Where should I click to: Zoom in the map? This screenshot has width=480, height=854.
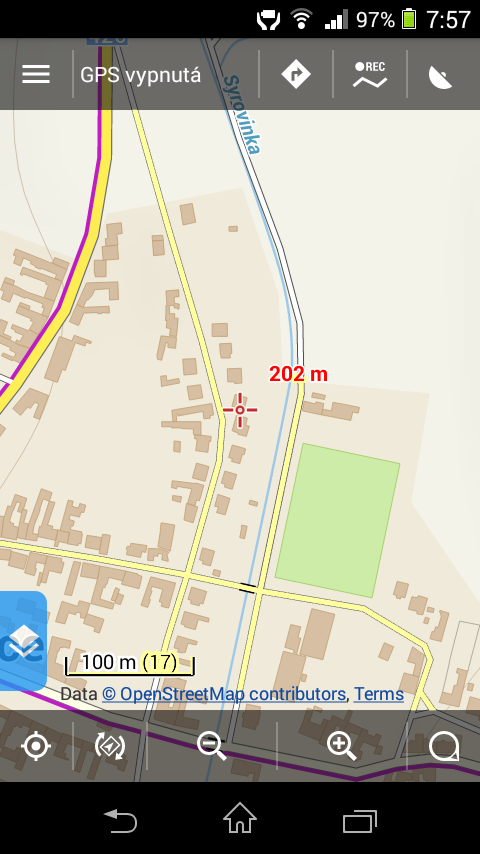point(341,746)
